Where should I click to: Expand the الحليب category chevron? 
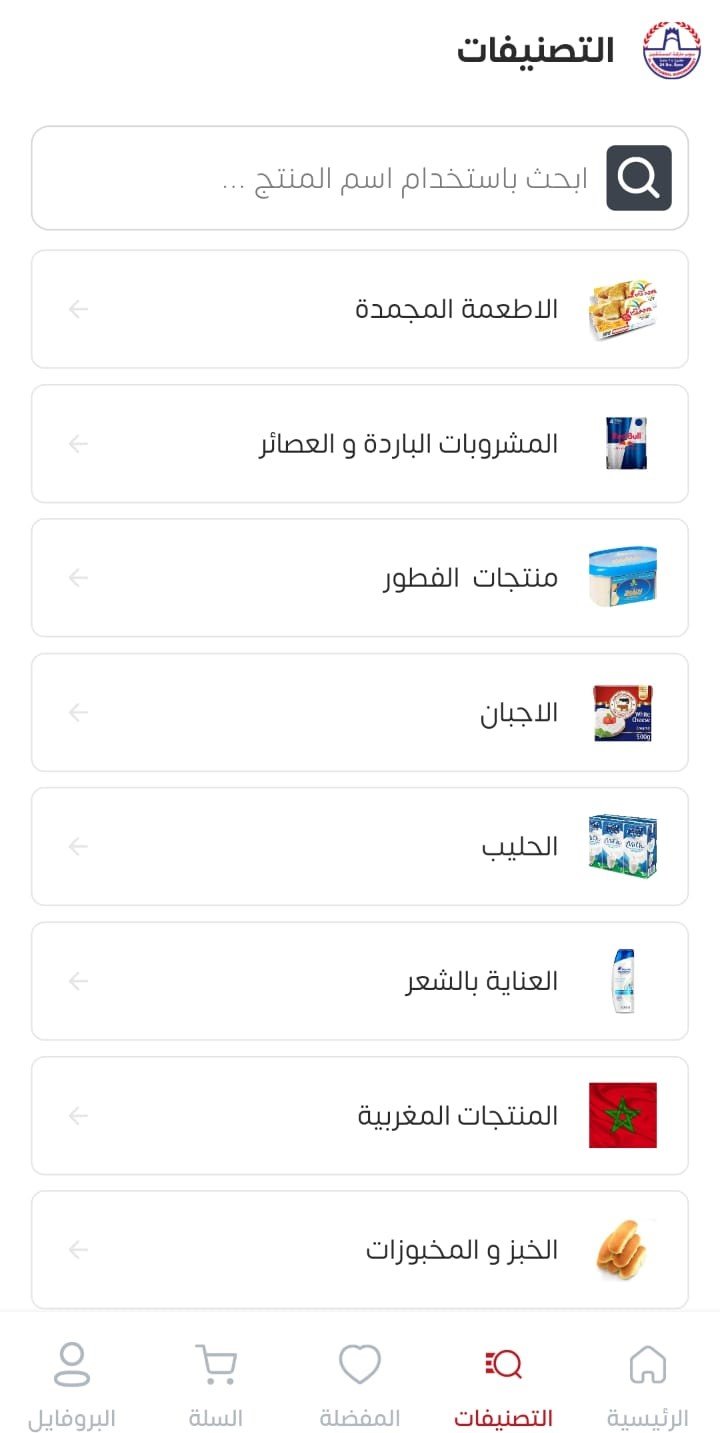pyautogui.click(x=78, y=846)
